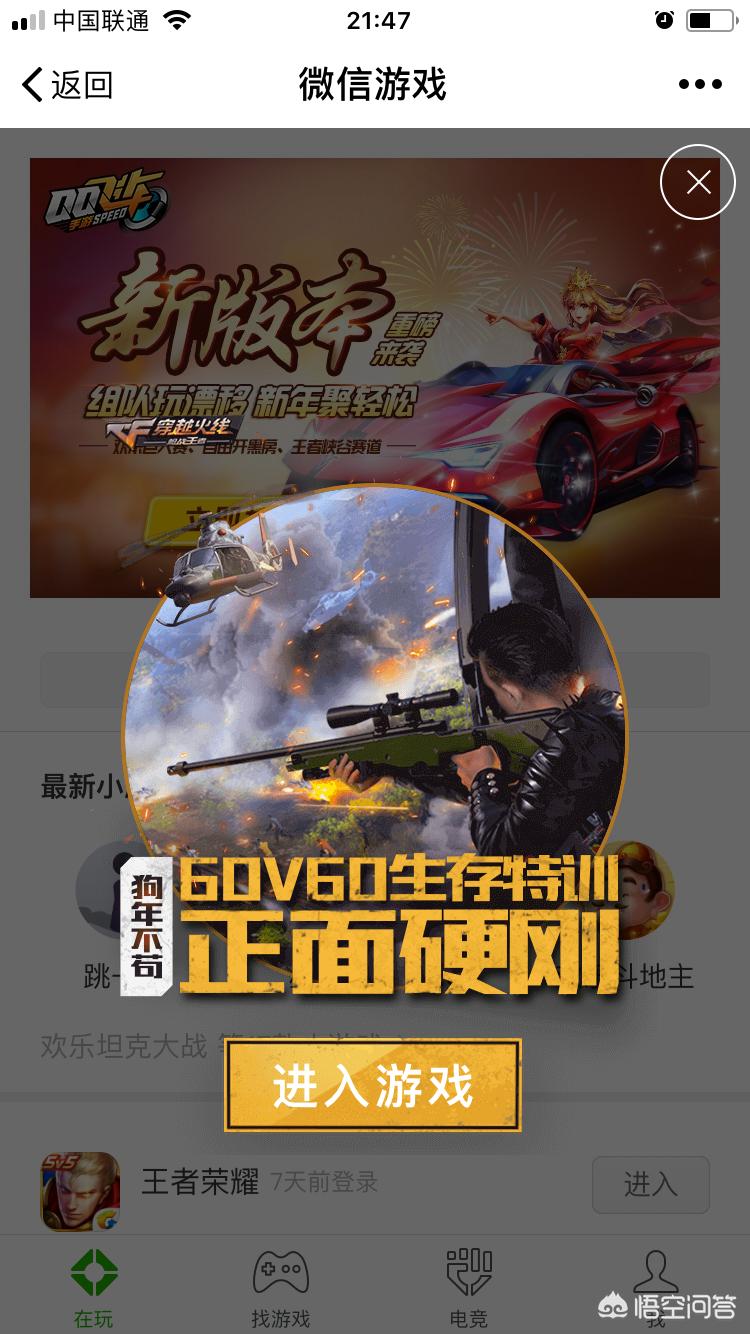
Task: Open the three-dot overflow menu
Action: click(x=700, y=85)
